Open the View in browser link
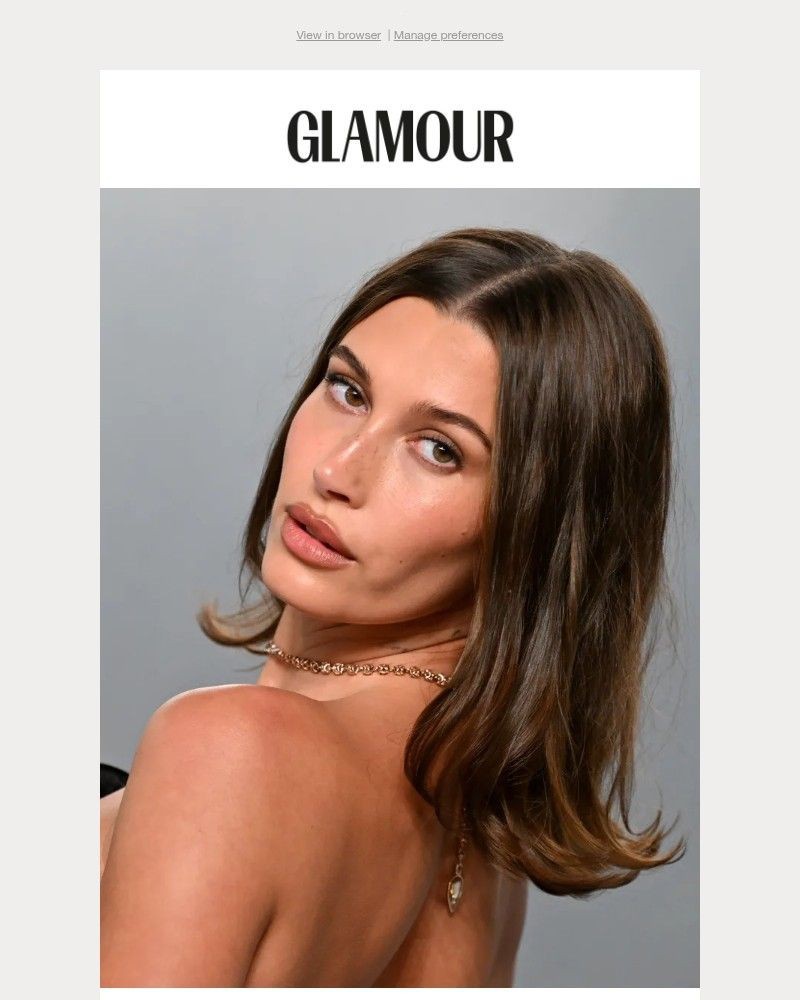Image resolution: width=800 pixels, height=1000 pixels. click(338, 35)
